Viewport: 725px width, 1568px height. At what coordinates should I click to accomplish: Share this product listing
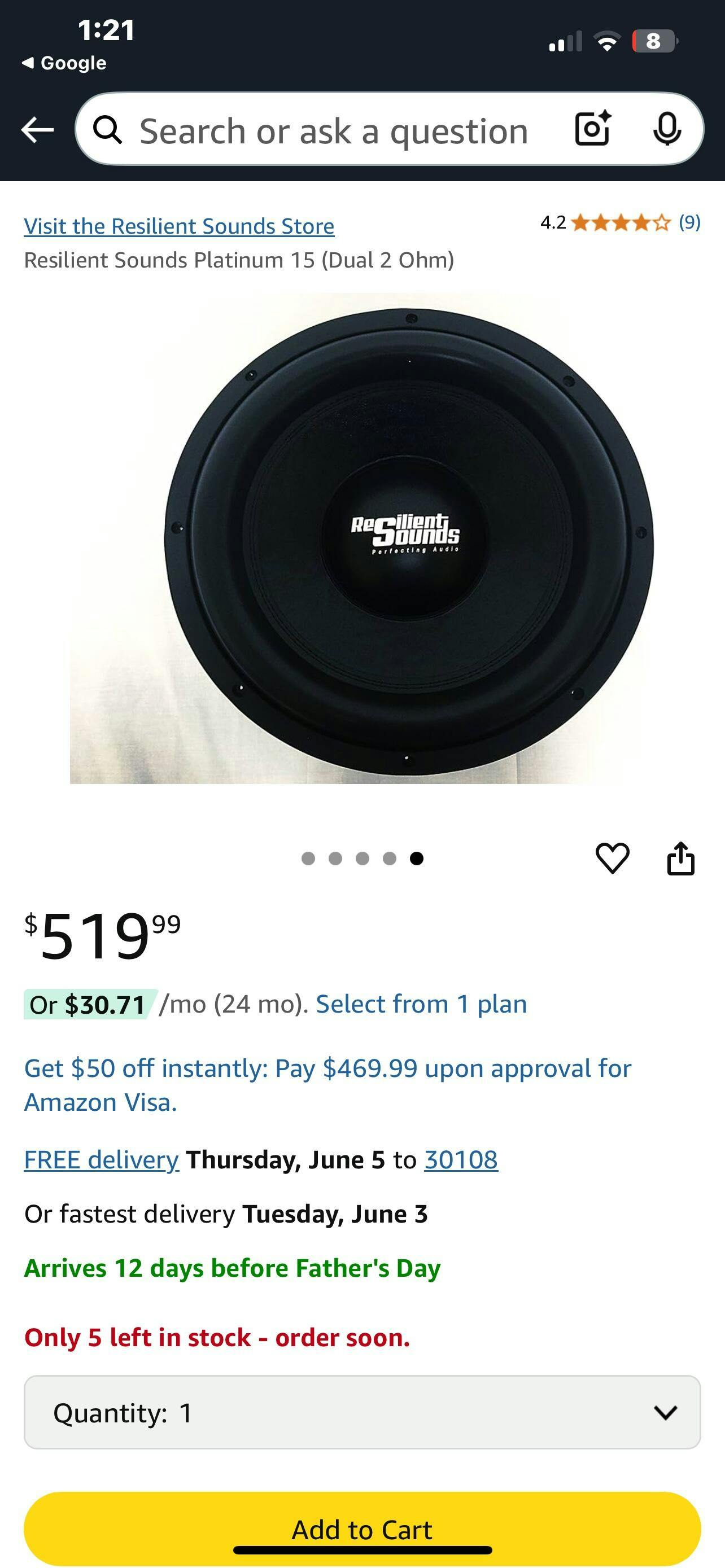680,859
